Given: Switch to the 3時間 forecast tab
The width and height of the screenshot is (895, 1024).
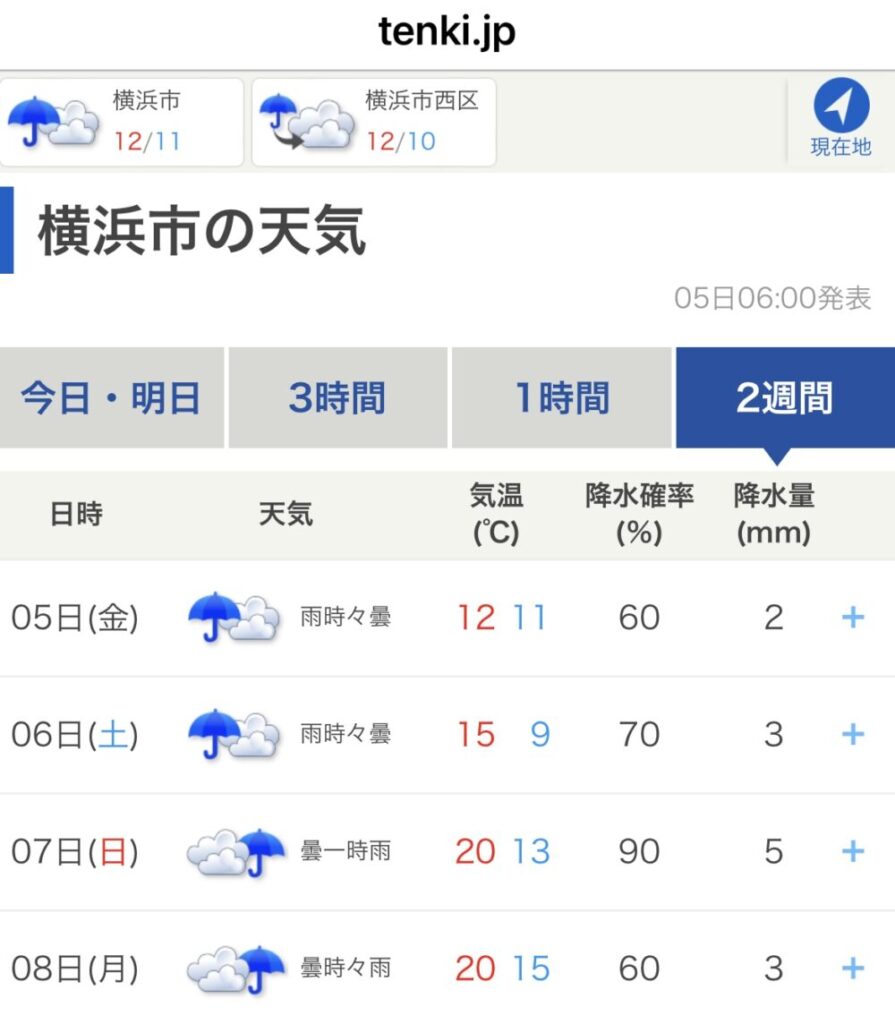Looking at the screenshot, I should click(337, 398).
